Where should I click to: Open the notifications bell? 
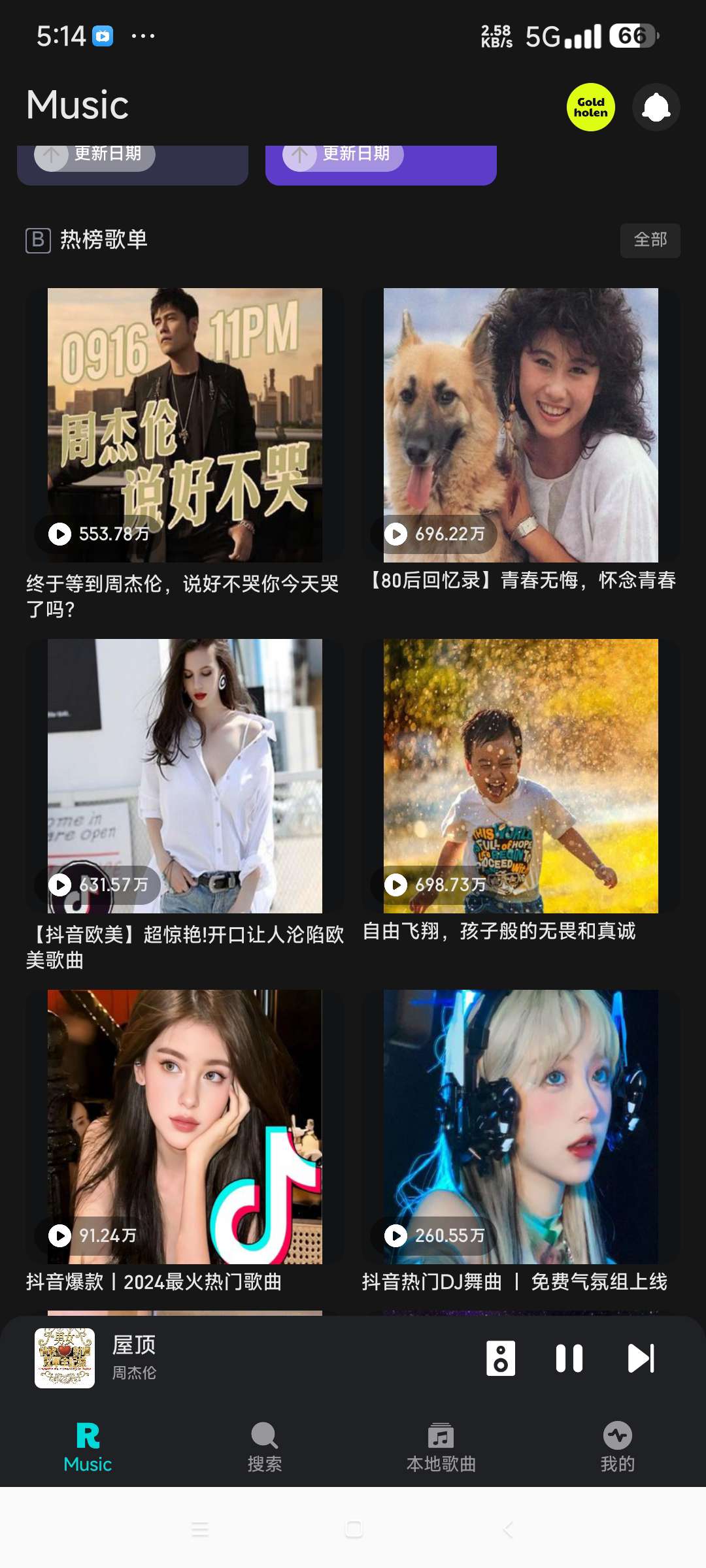(656, 107)
